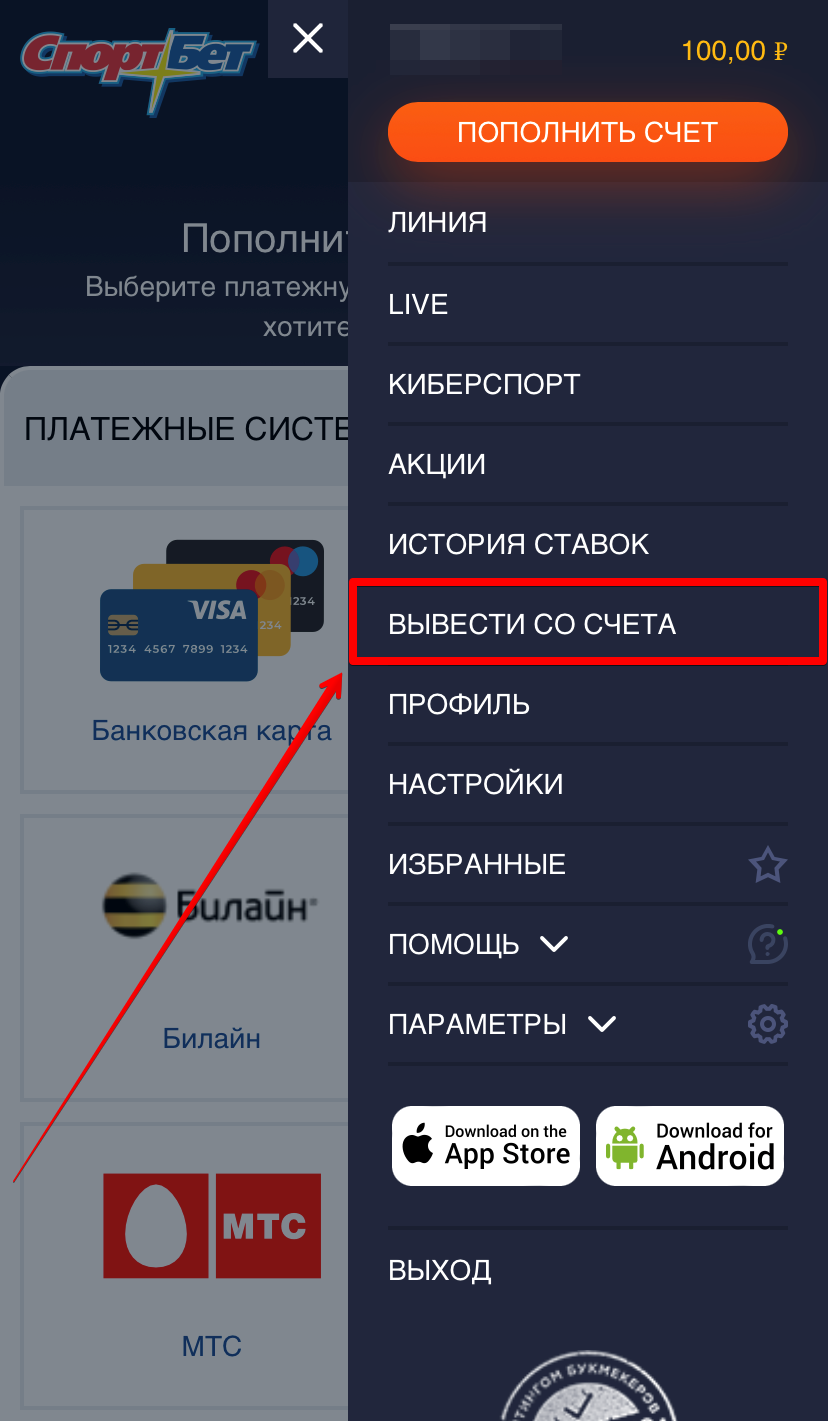Screen dimensions: 831x1421
Task: Go to LIVE betting
Action: (418, 304)
